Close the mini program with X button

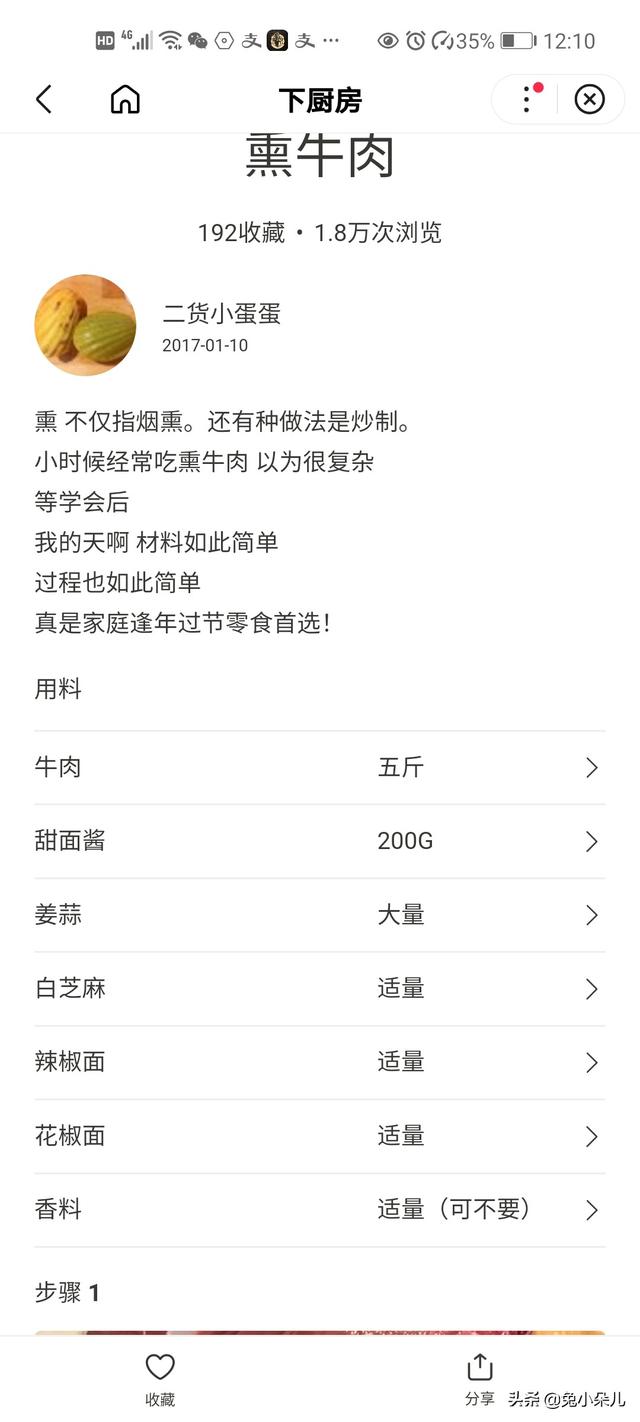(x=590, y=99)
